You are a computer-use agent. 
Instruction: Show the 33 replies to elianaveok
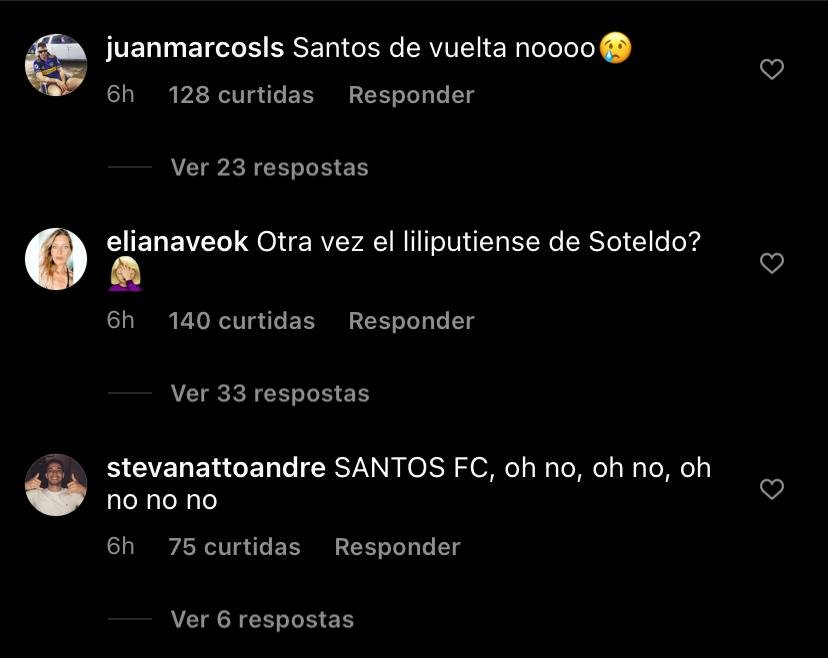(269, 393)
